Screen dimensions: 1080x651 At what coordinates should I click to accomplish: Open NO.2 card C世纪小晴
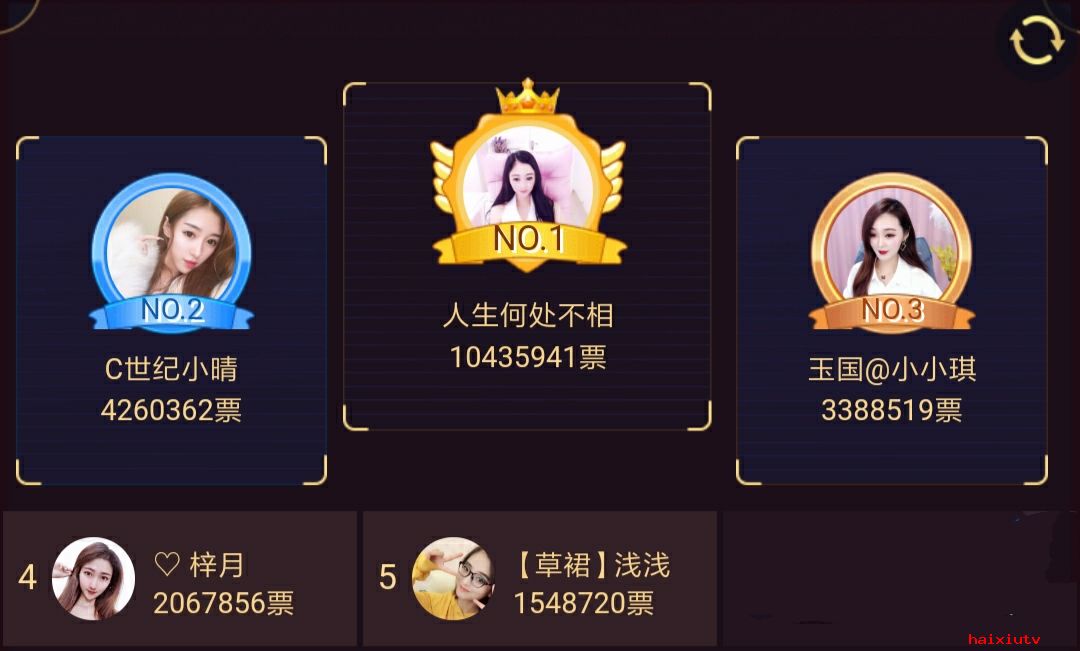[171, 311]
